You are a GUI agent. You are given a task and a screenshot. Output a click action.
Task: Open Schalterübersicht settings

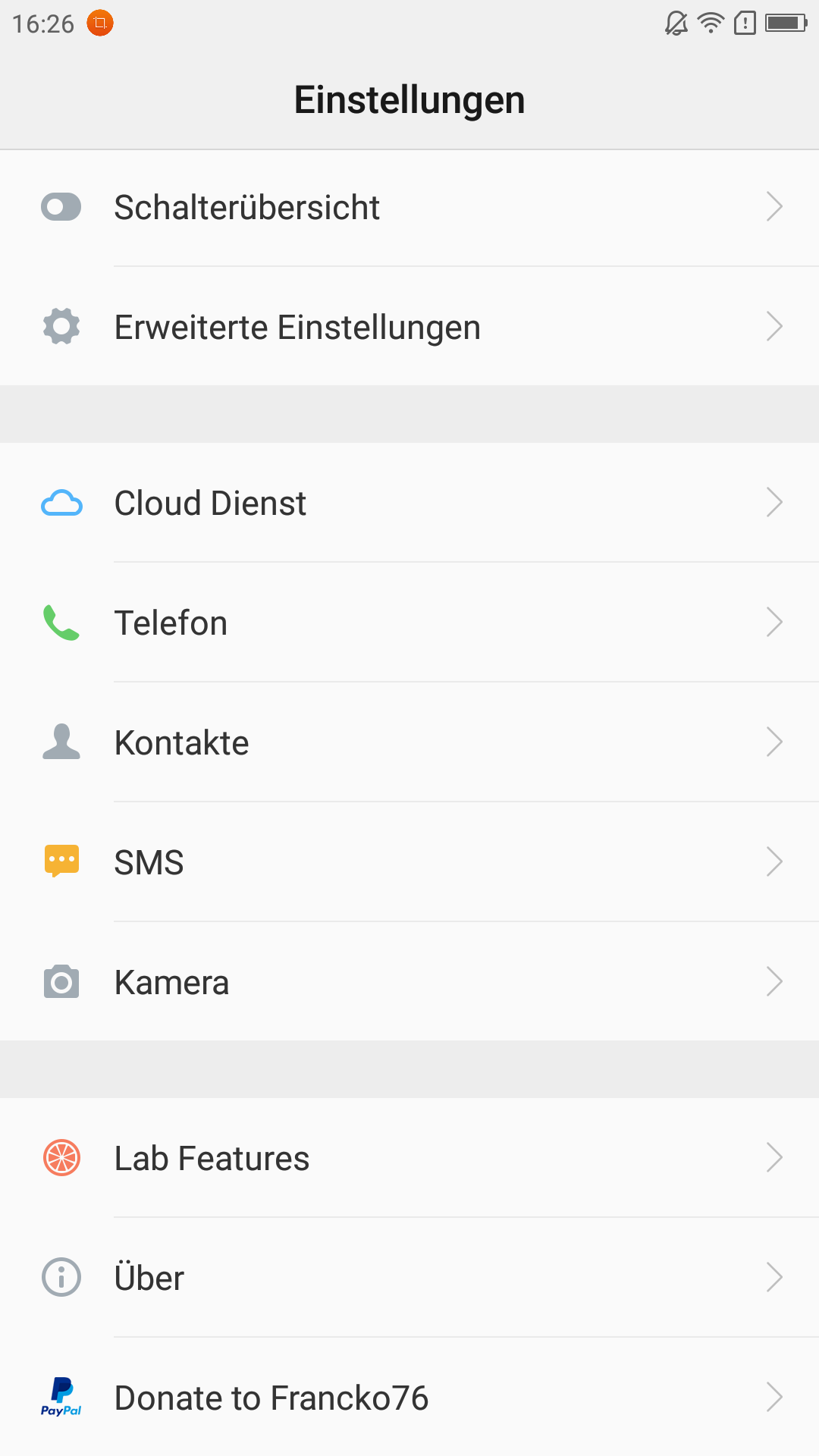tap(409, 208)
